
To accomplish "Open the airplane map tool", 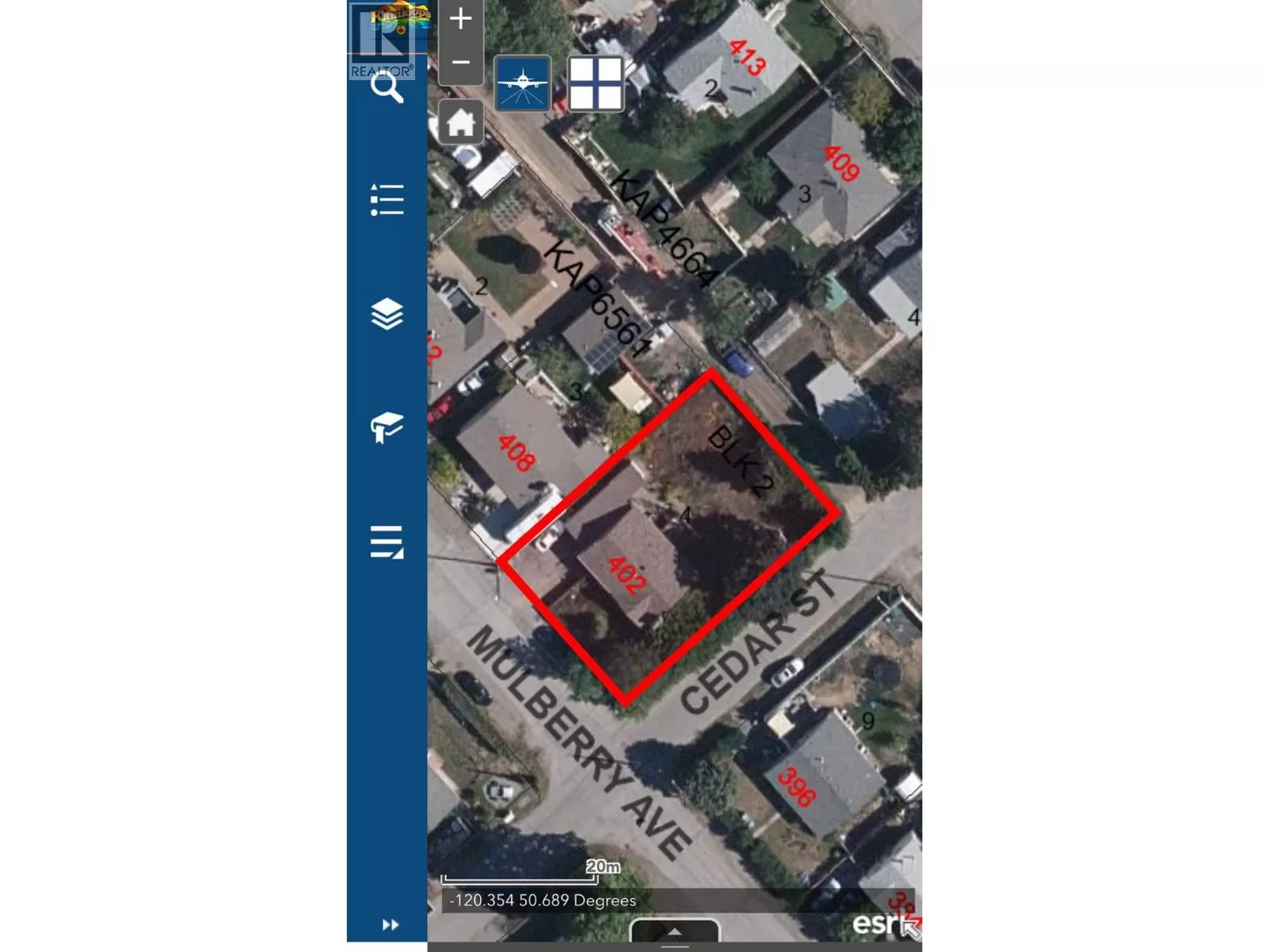I will click(x=522, y=83).
